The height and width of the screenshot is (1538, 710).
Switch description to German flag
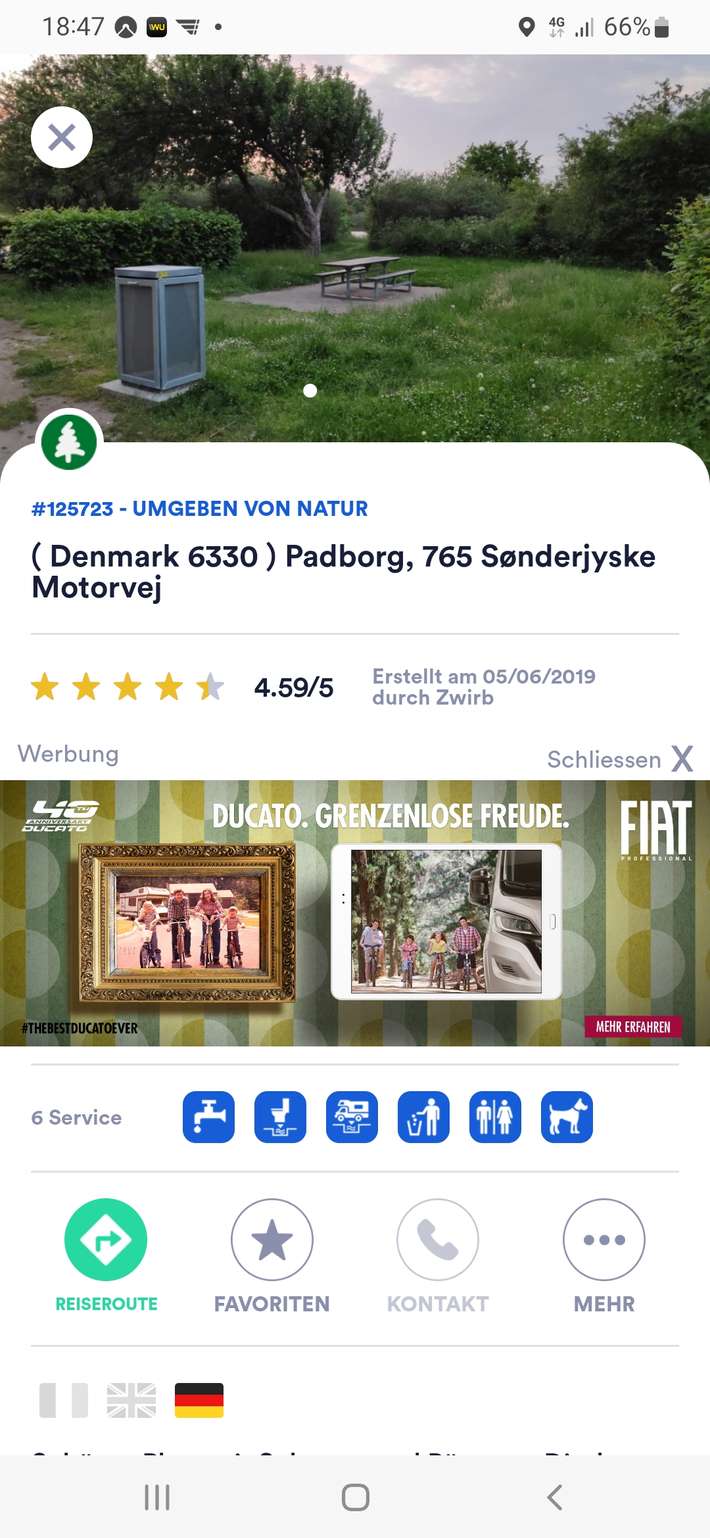[x=199, y=1400]
